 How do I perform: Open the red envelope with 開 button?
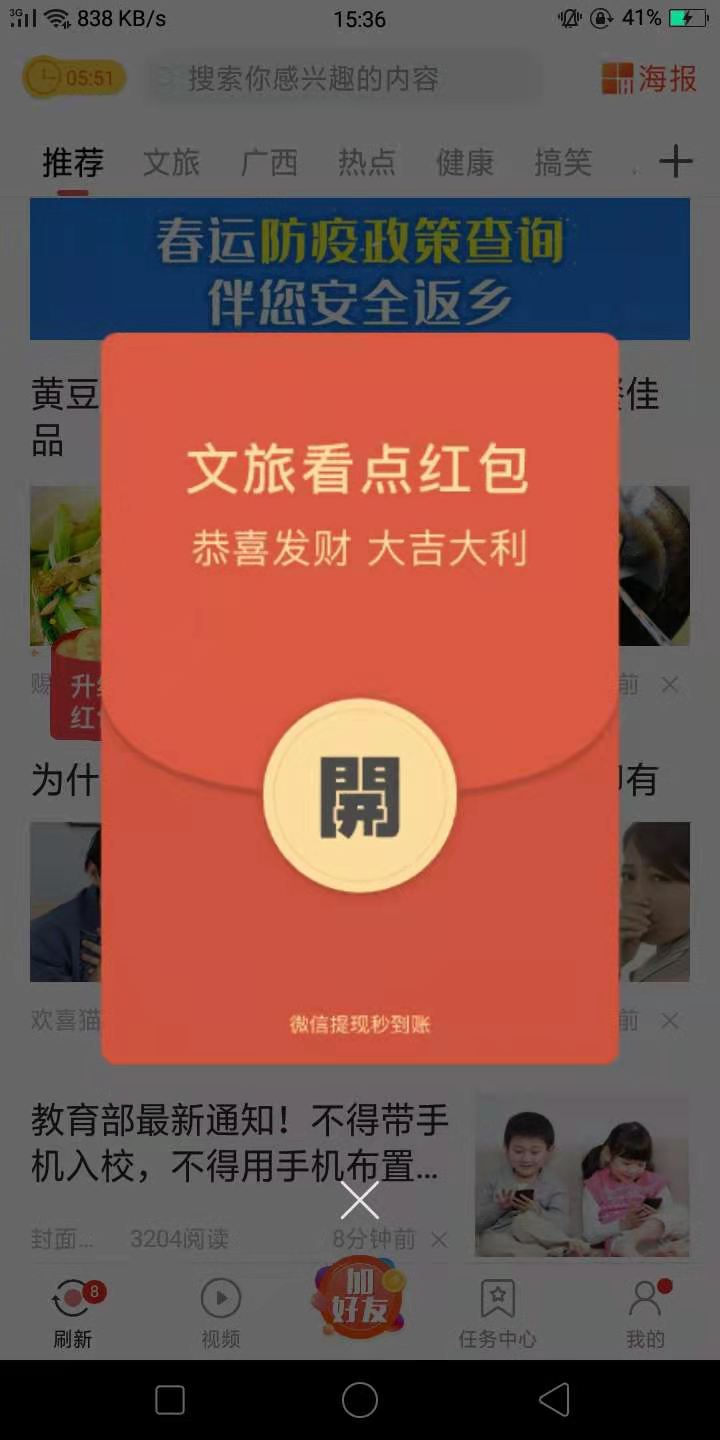coord(360,795)
